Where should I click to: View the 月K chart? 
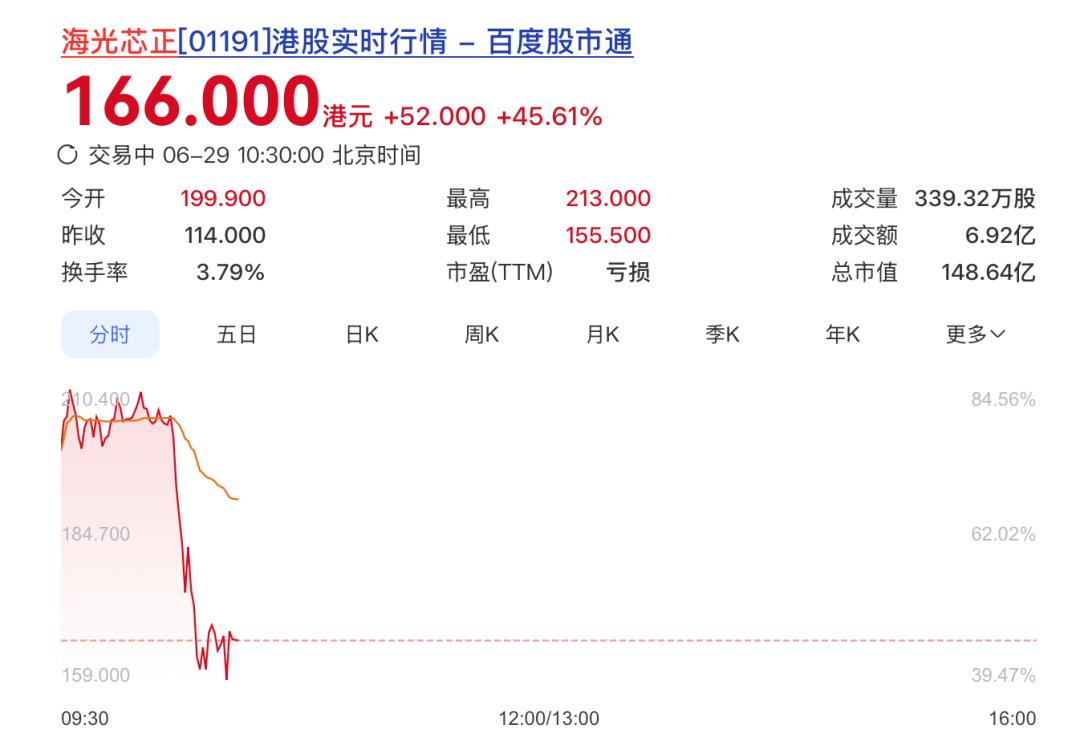pyautogui.click(x=602, y=334)
